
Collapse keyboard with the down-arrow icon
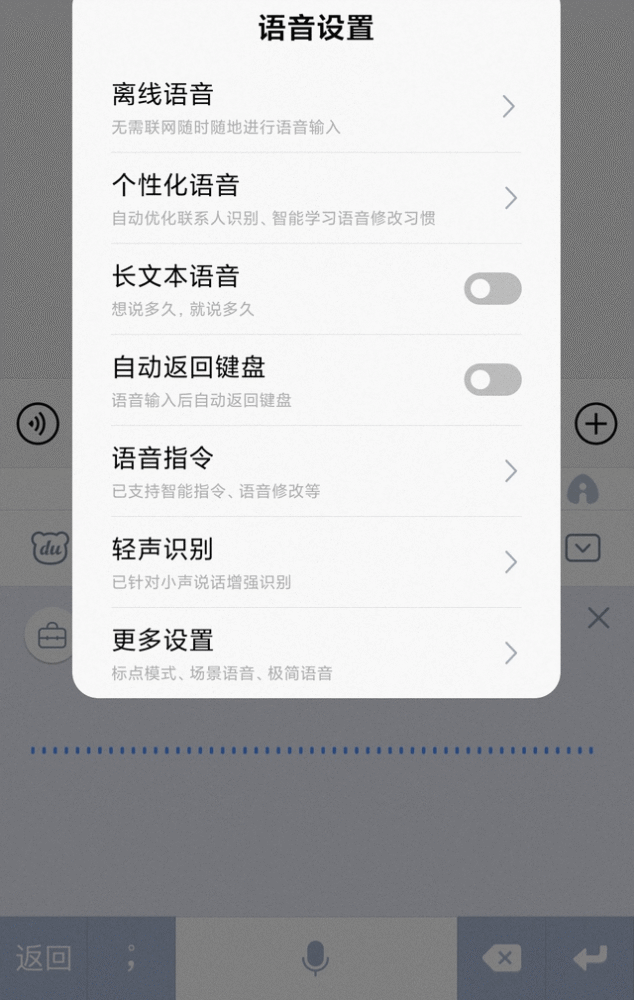583,548
